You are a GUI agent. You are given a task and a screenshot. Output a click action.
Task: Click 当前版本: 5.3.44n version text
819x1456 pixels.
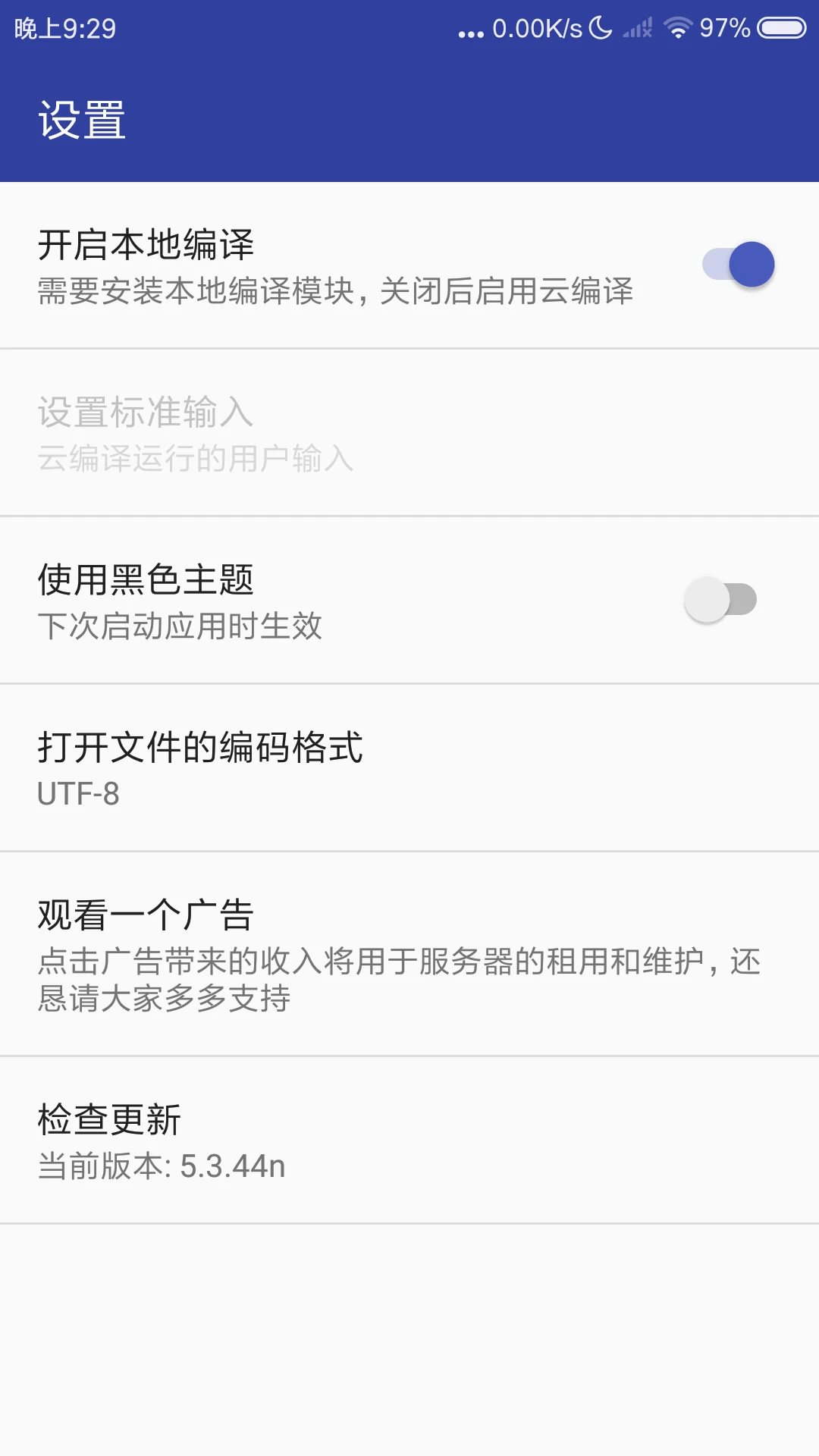[x=162, y=1167]
